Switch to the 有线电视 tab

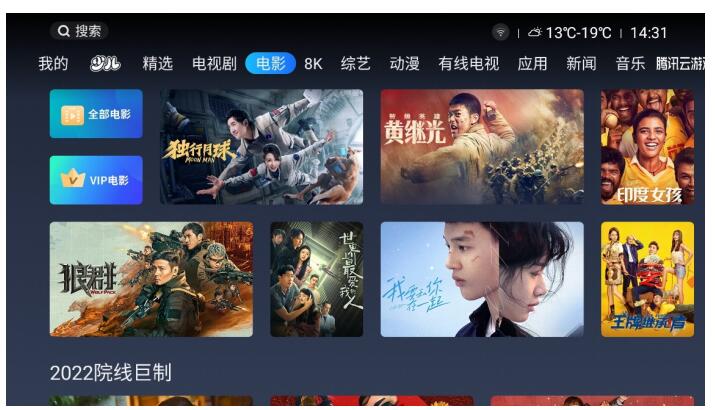(x=468, y=64)
